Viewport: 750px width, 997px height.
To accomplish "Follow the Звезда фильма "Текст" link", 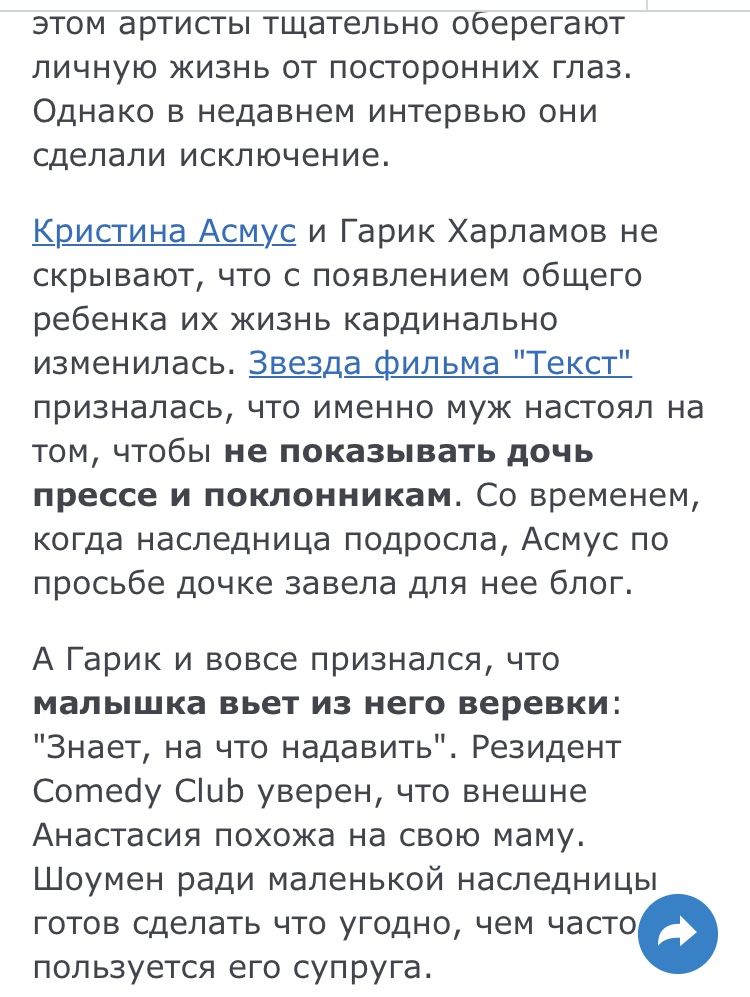I will (x=440, y=363).
